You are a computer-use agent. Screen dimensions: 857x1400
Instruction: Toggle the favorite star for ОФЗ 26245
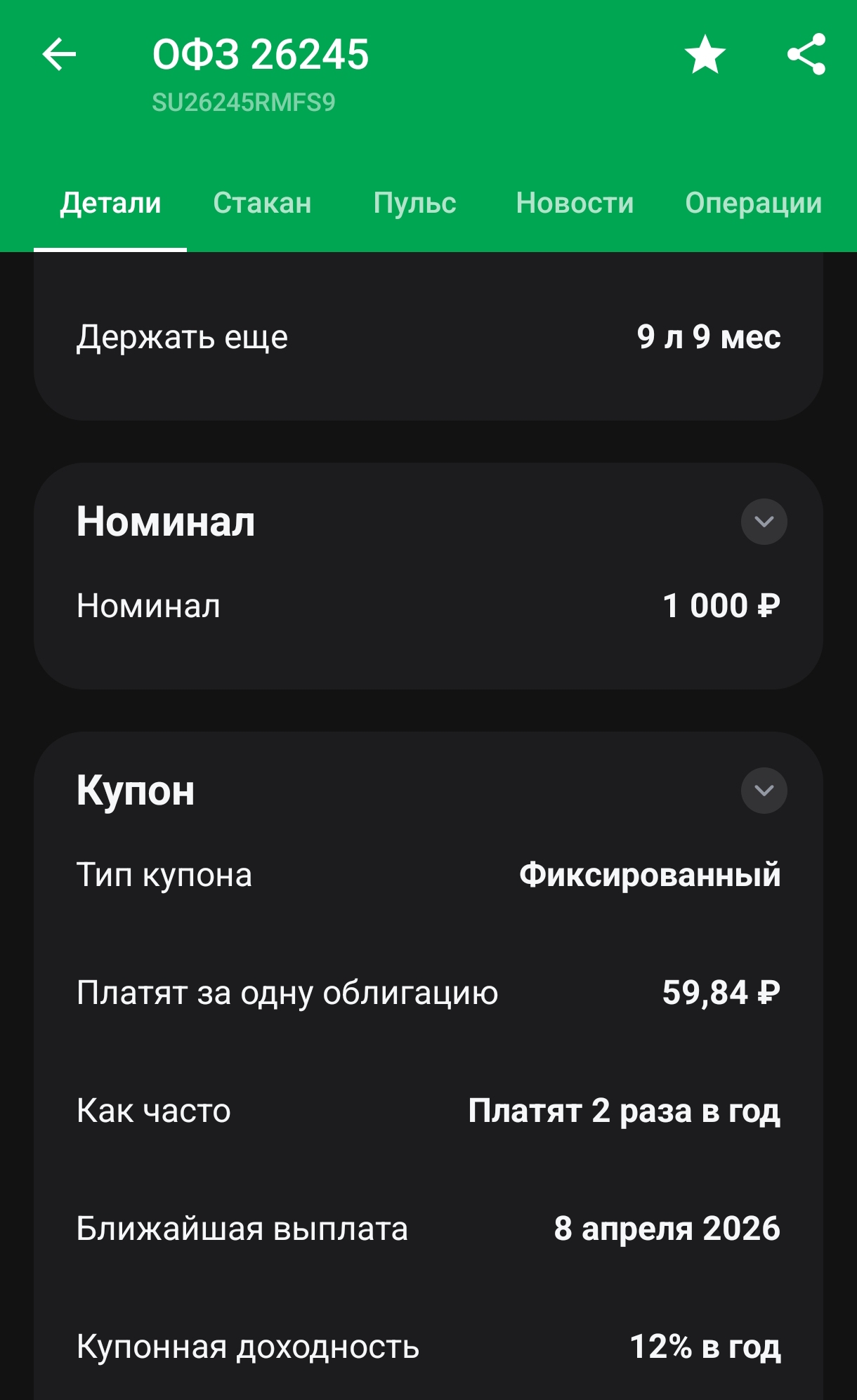[x=705, y=55]
